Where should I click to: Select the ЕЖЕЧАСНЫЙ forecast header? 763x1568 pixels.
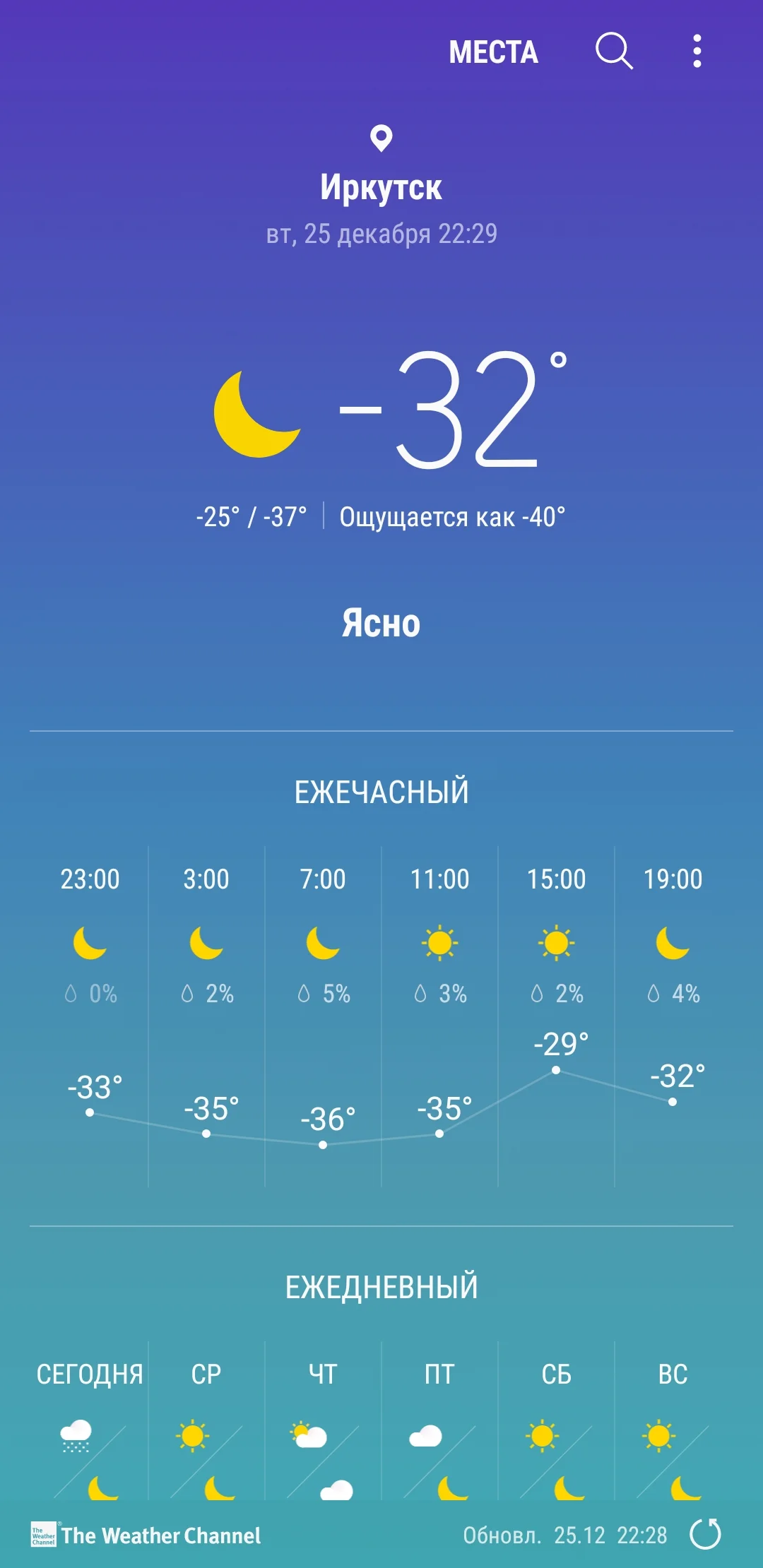[x=381, y=792]
